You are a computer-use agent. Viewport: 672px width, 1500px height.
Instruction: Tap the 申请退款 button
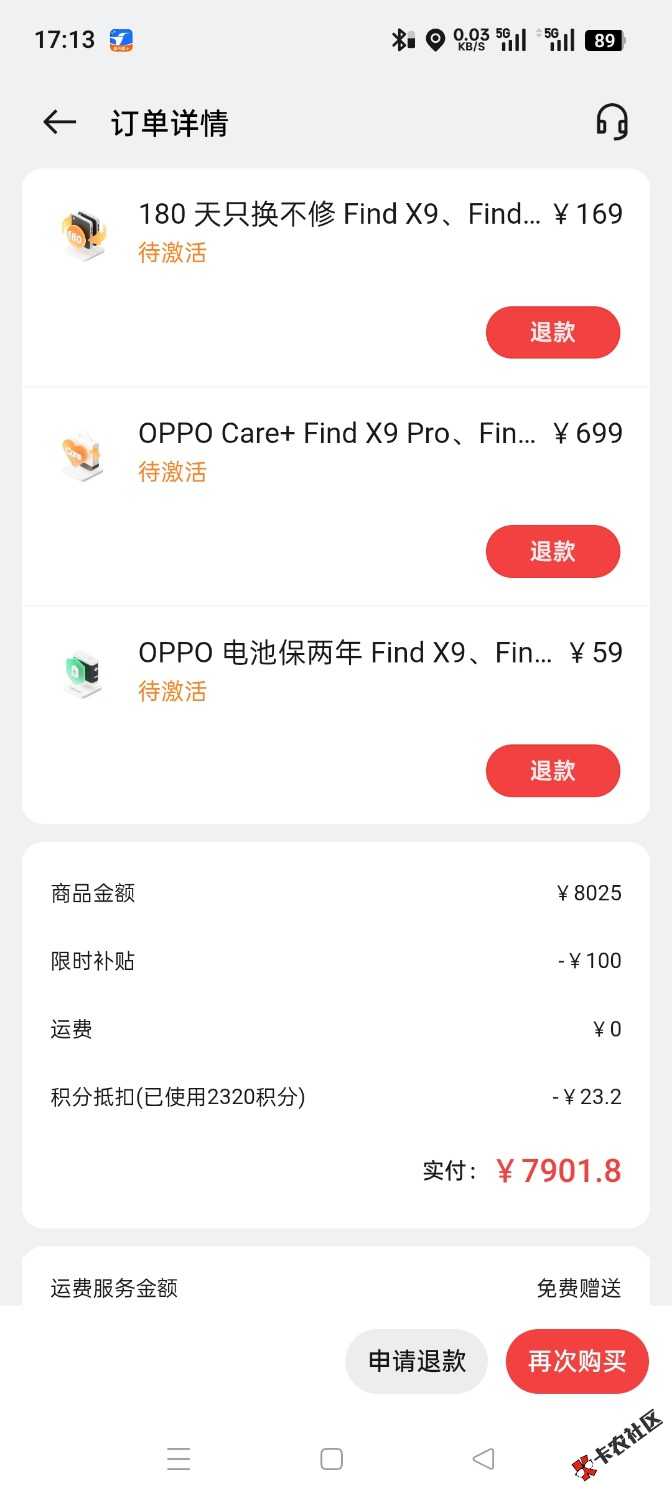416,1361
